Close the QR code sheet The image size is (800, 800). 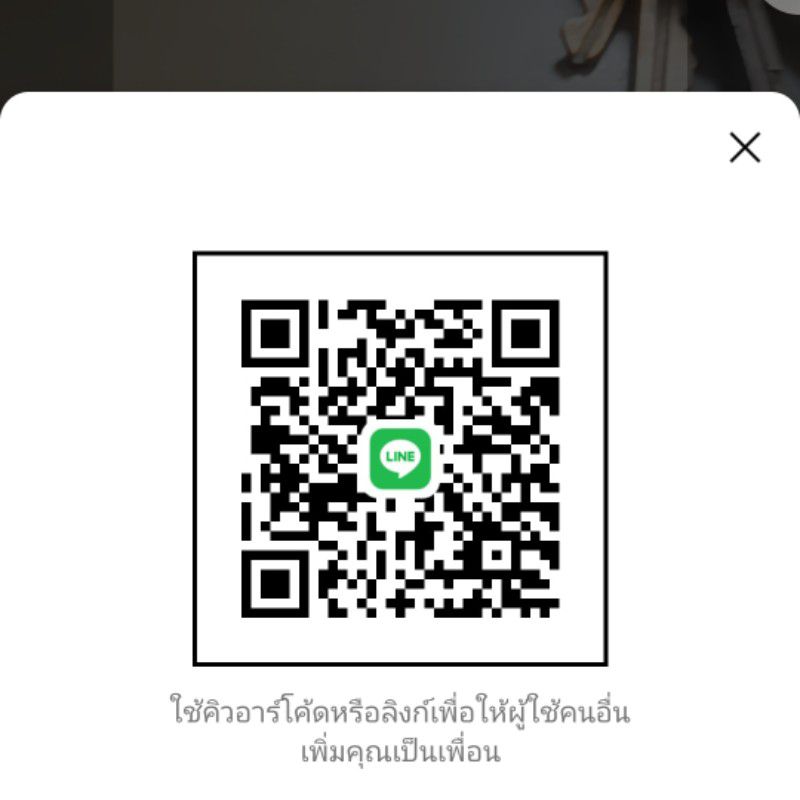(x=745, y=148)
